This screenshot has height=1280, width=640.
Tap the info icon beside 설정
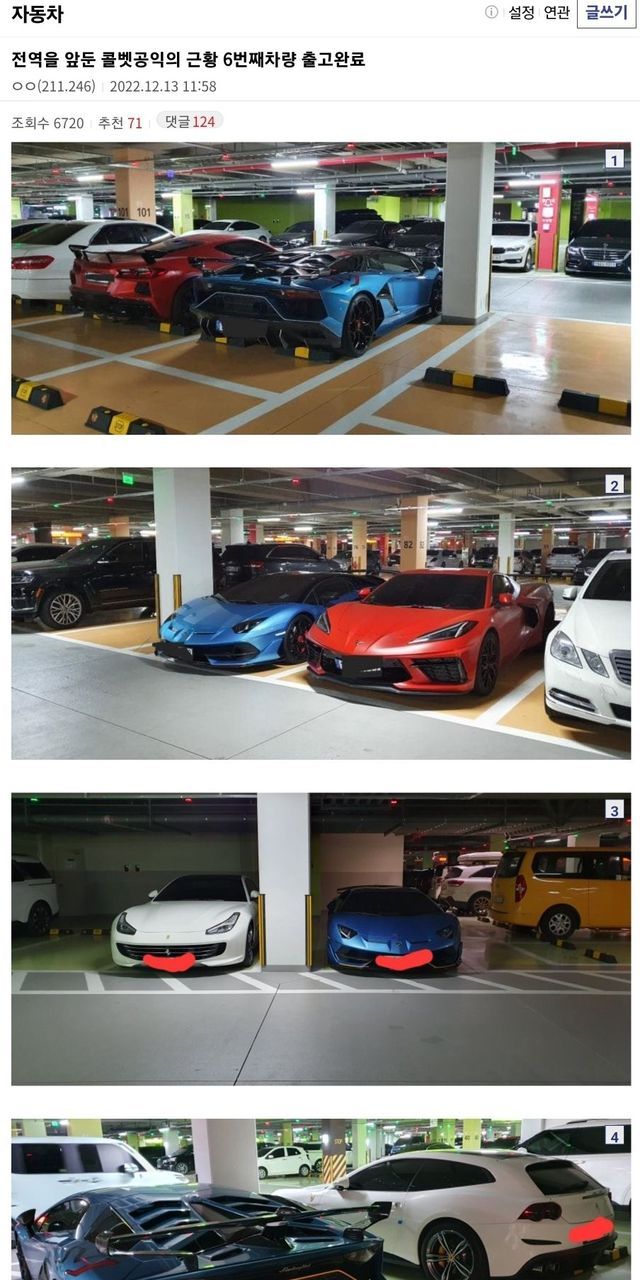click(x=491, y=12)
